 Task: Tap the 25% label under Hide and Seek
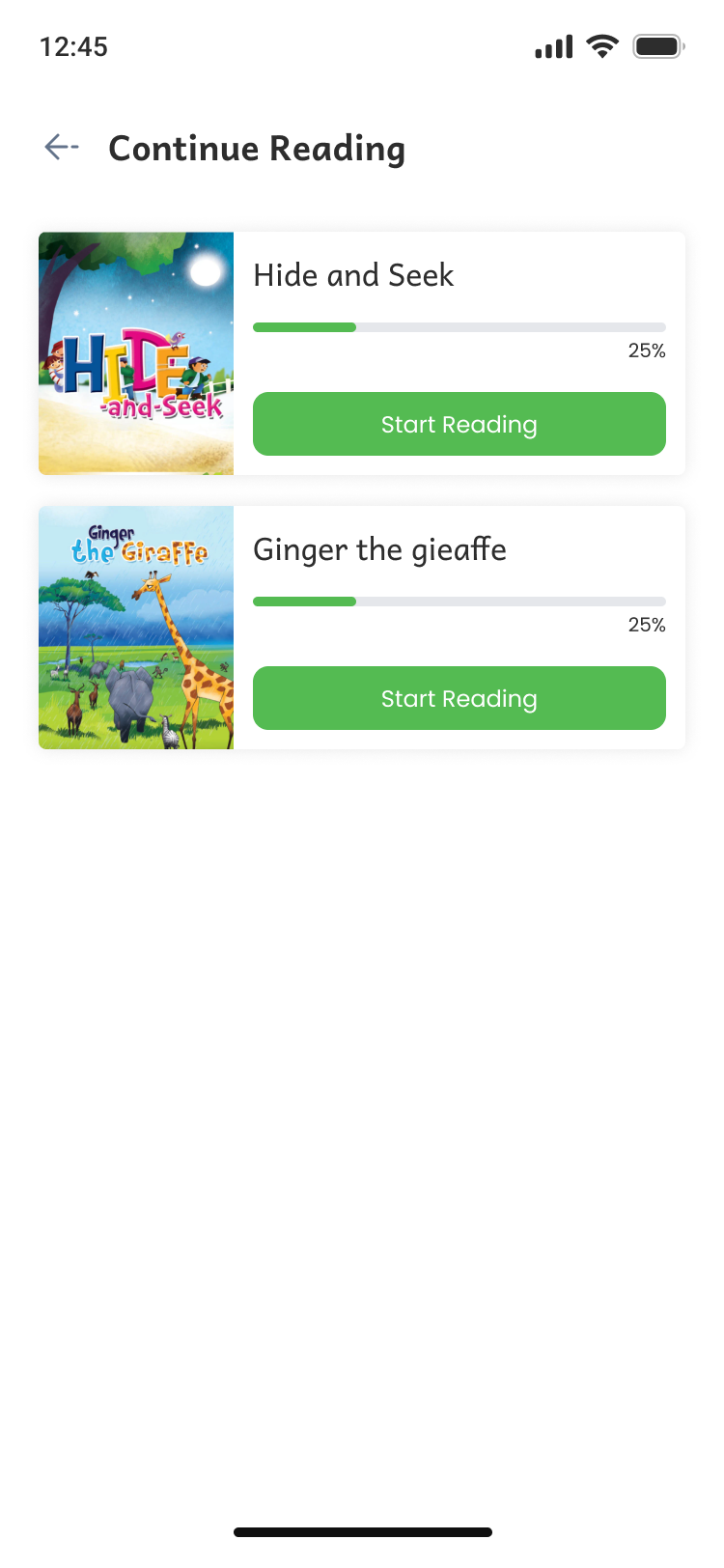646,351
